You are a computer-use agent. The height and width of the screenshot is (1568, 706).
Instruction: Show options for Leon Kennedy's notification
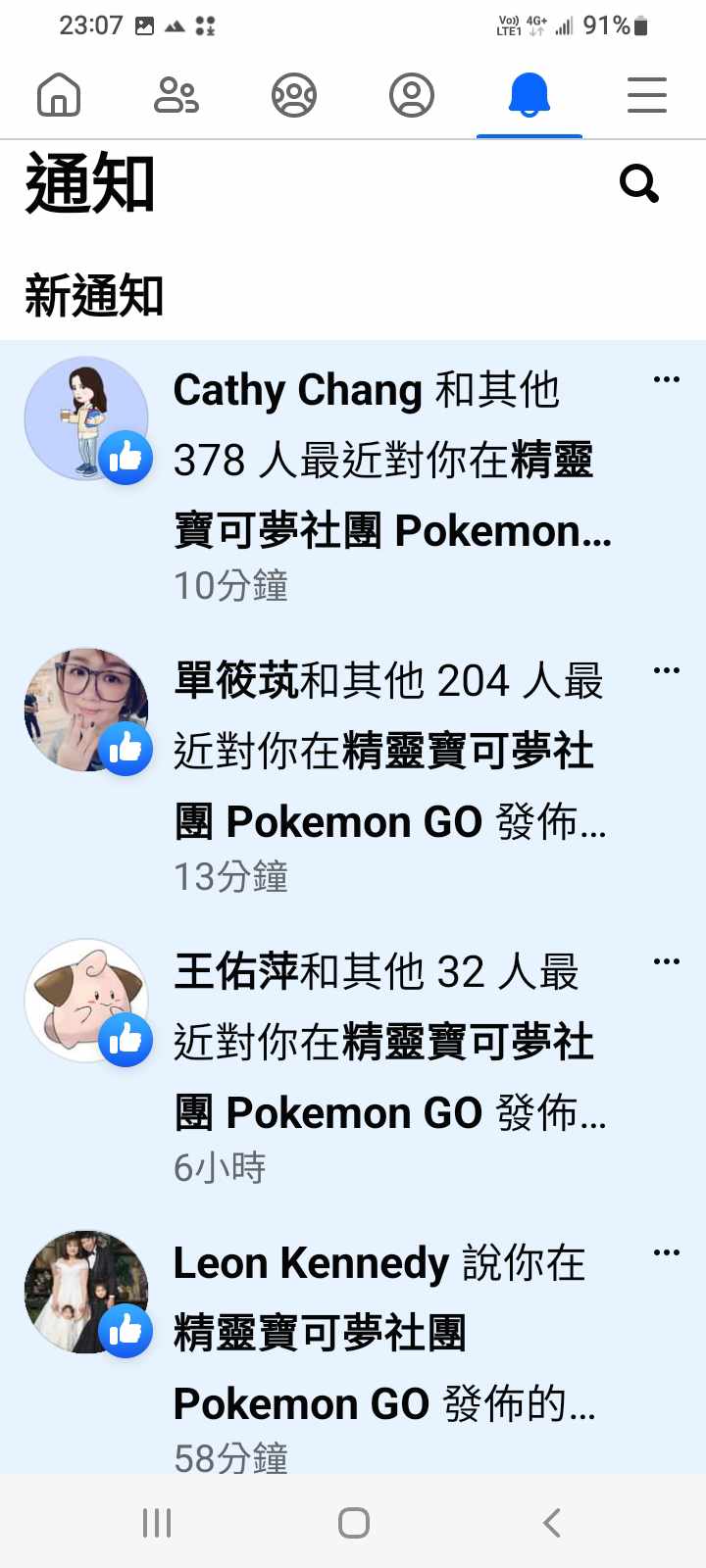[667, 1252]
